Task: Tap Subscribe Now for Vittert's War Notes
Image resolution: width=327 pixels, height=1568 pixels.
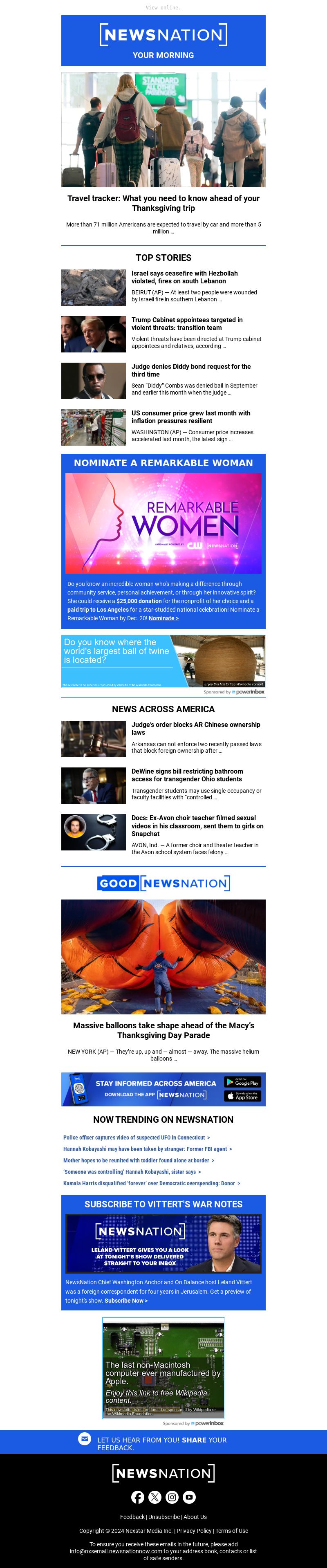Action: (125, 1300)
